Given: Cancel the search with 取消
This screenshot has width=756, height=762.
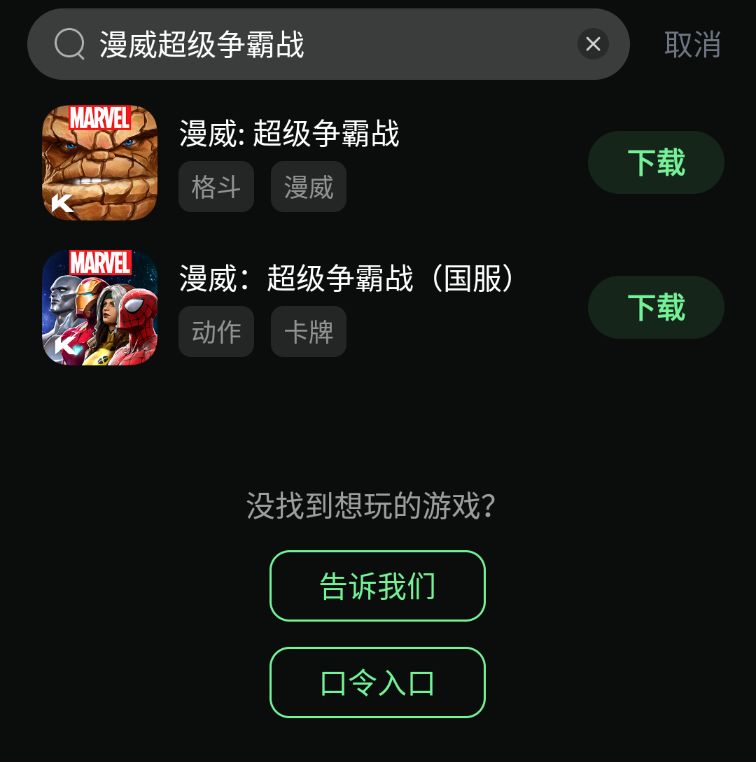Looking at the screenshot, I should click(x=690, y=44).
